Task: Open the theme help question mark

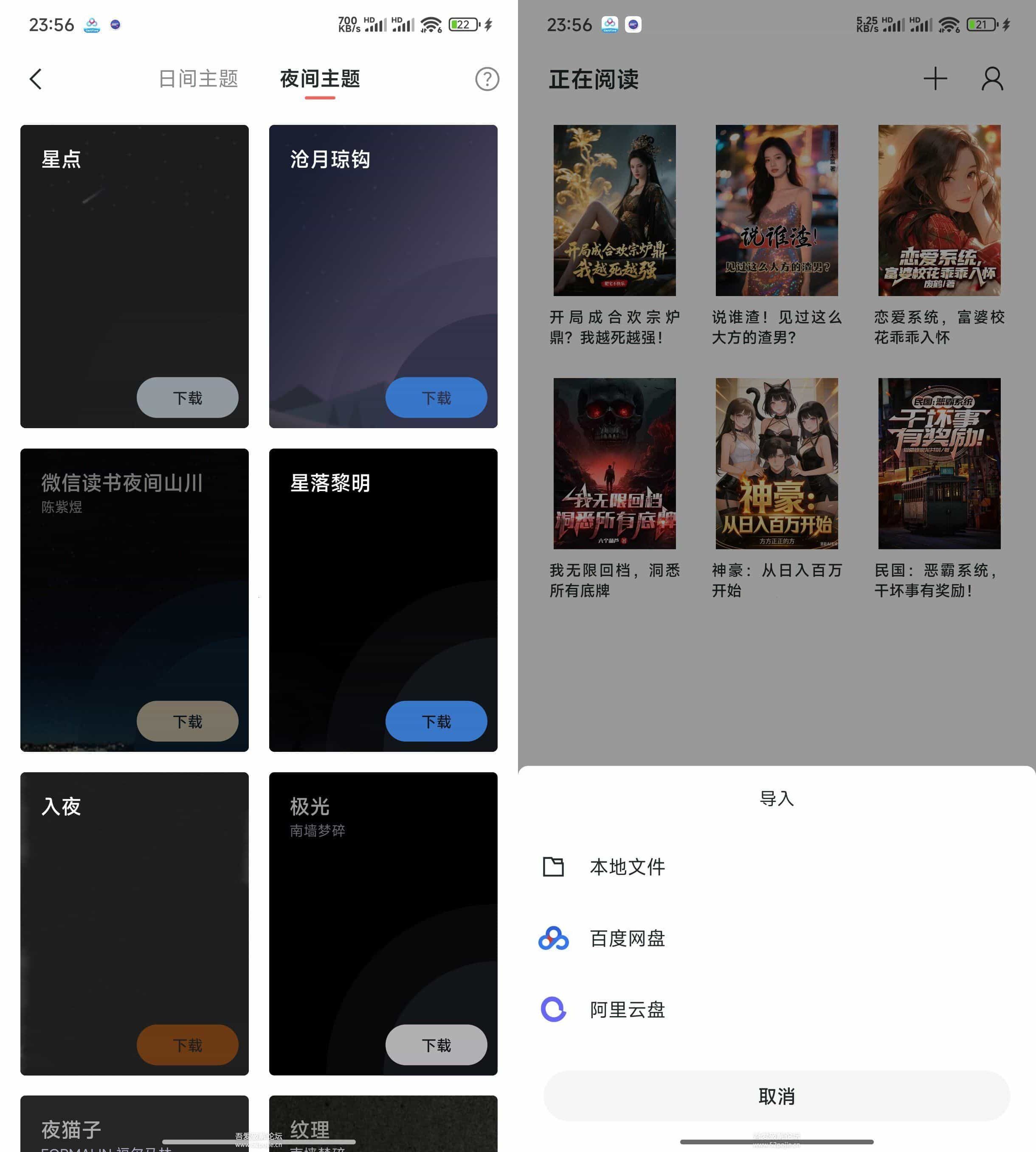Action: [x=487, y=80]
